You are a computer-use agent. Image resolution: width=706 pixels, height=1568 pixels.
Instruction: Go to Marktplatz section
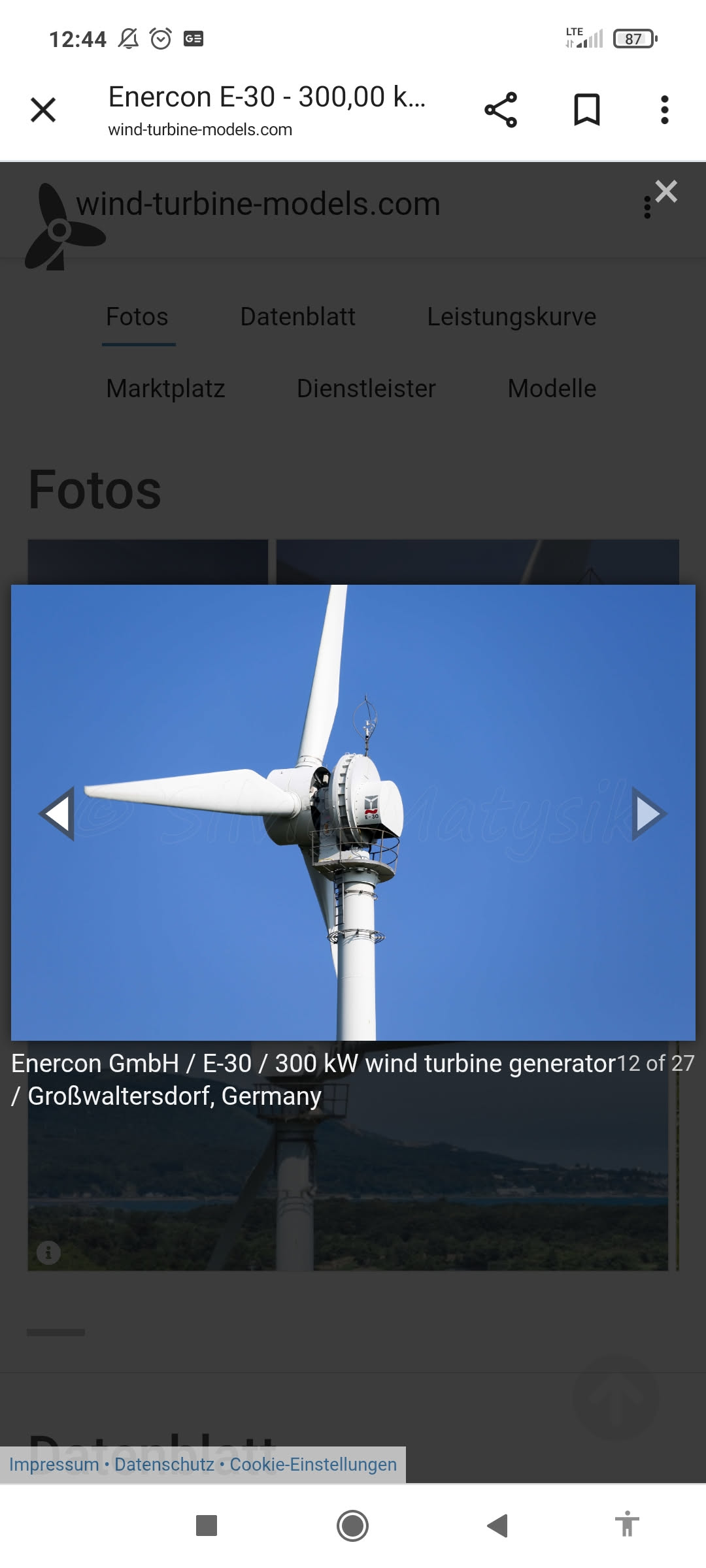pyautogui.click(x=165, y=389)
